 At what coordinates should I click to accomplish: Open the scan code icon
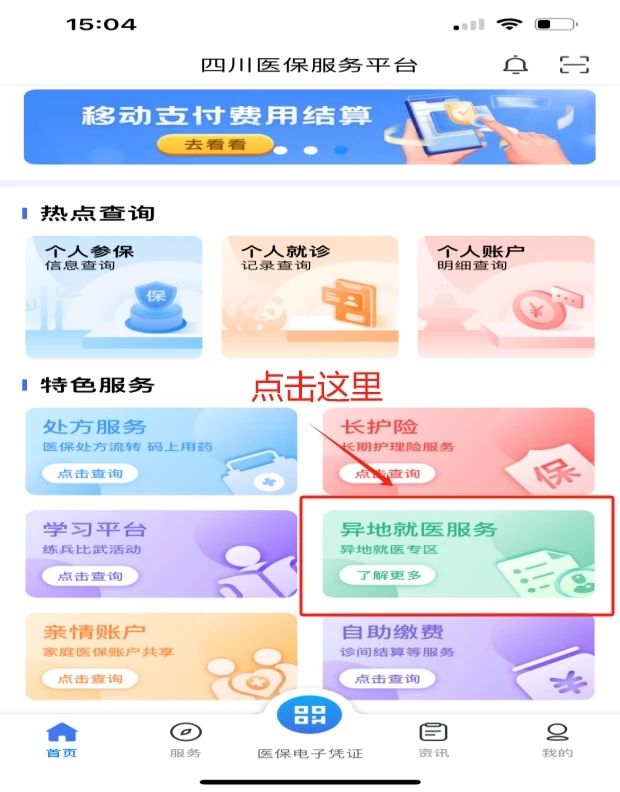pyautogui.click(x=574, y=65)
